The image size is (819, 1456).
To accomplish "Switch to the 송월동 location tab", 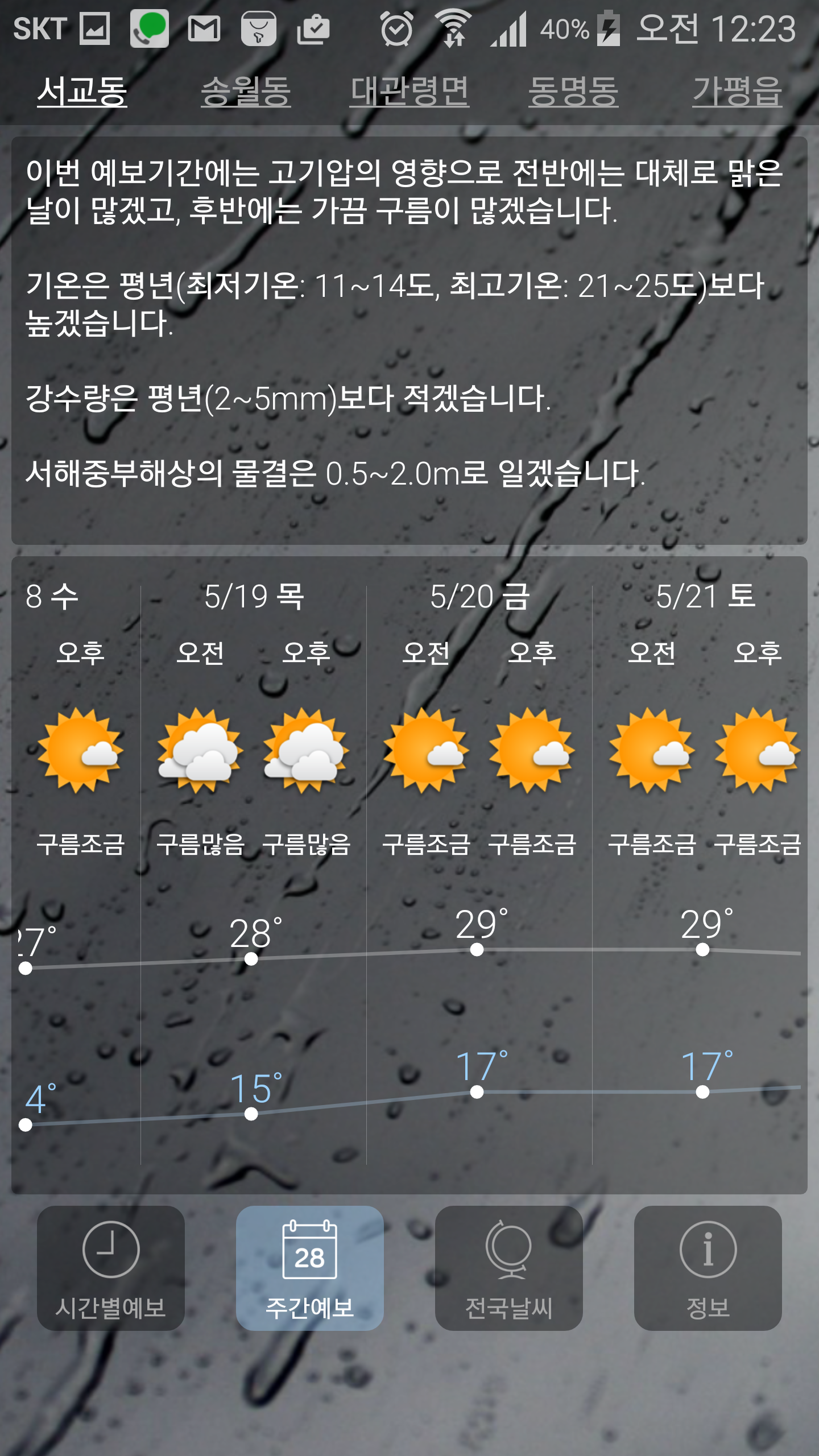I will tap(246, 91).
